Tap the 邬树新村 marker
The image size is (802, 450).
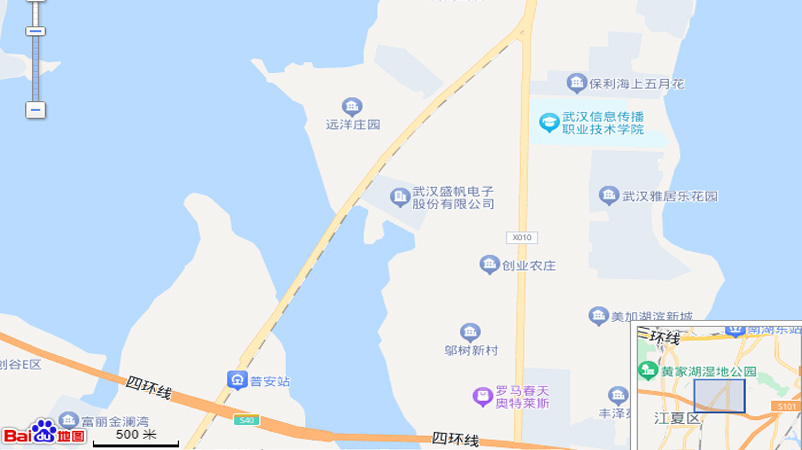[x=470, y=332]
